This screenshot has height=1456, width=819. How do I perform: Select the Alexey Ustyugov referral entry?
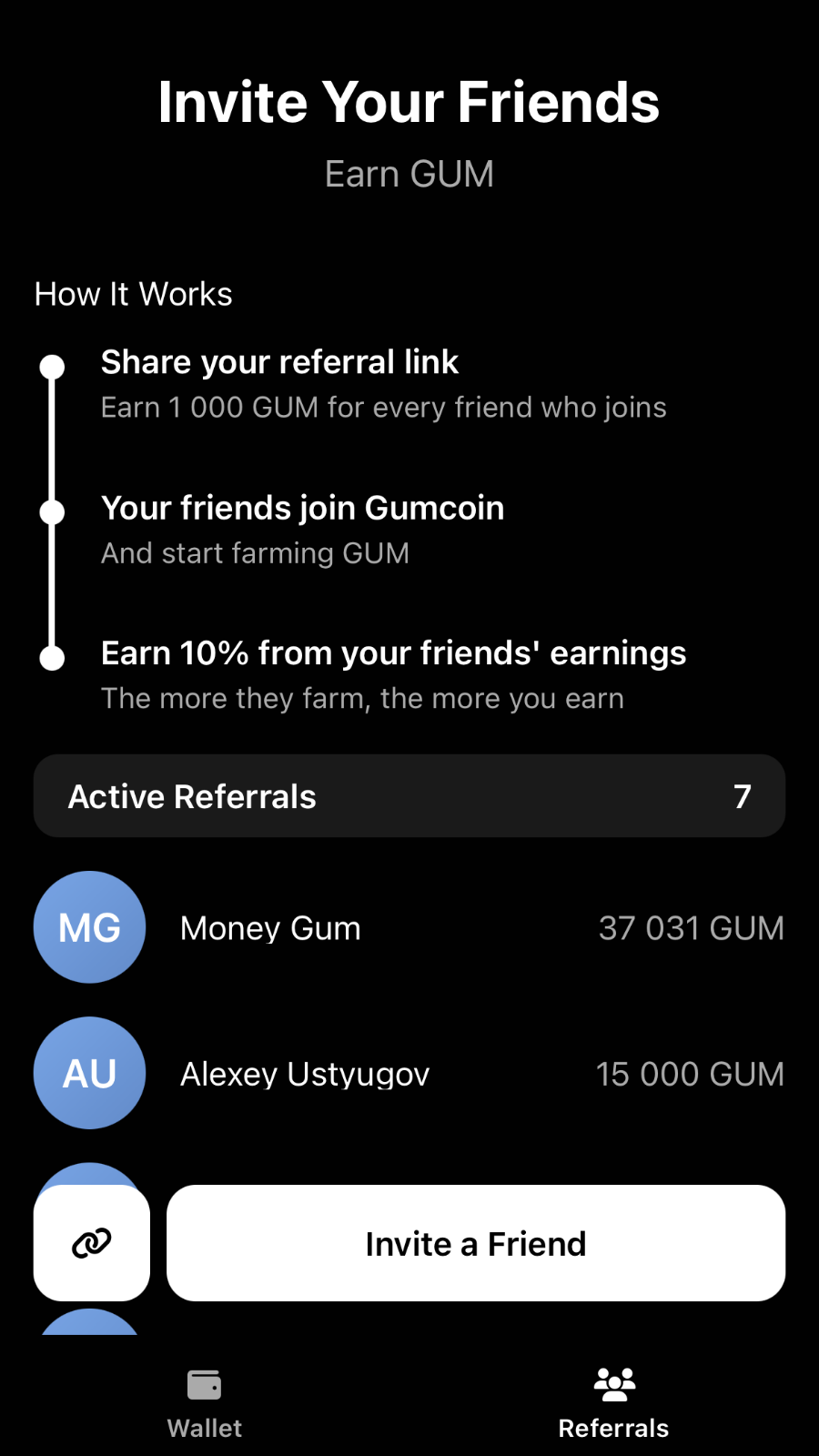click(306, 1073)
